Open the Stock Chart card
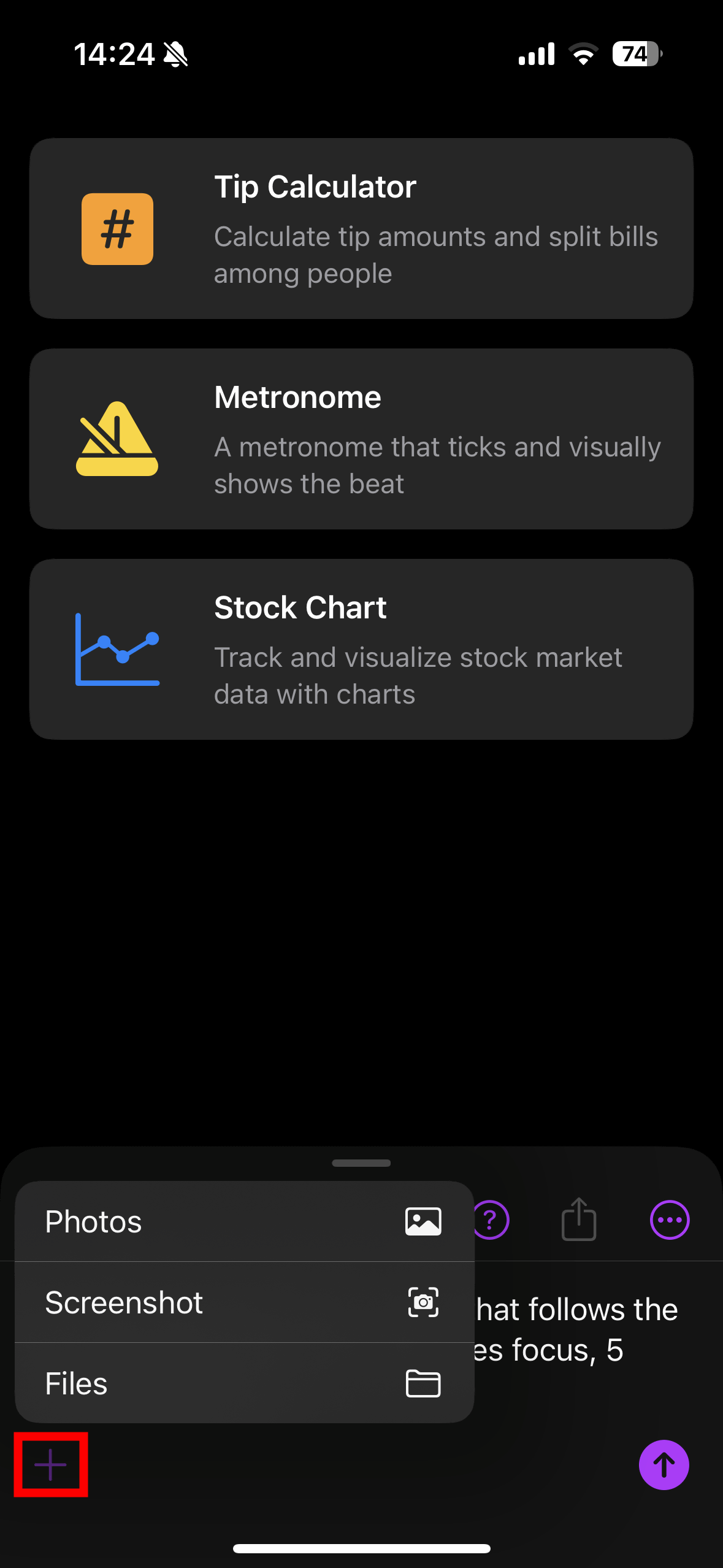723x1568 pixels. (x=361, y=649)
